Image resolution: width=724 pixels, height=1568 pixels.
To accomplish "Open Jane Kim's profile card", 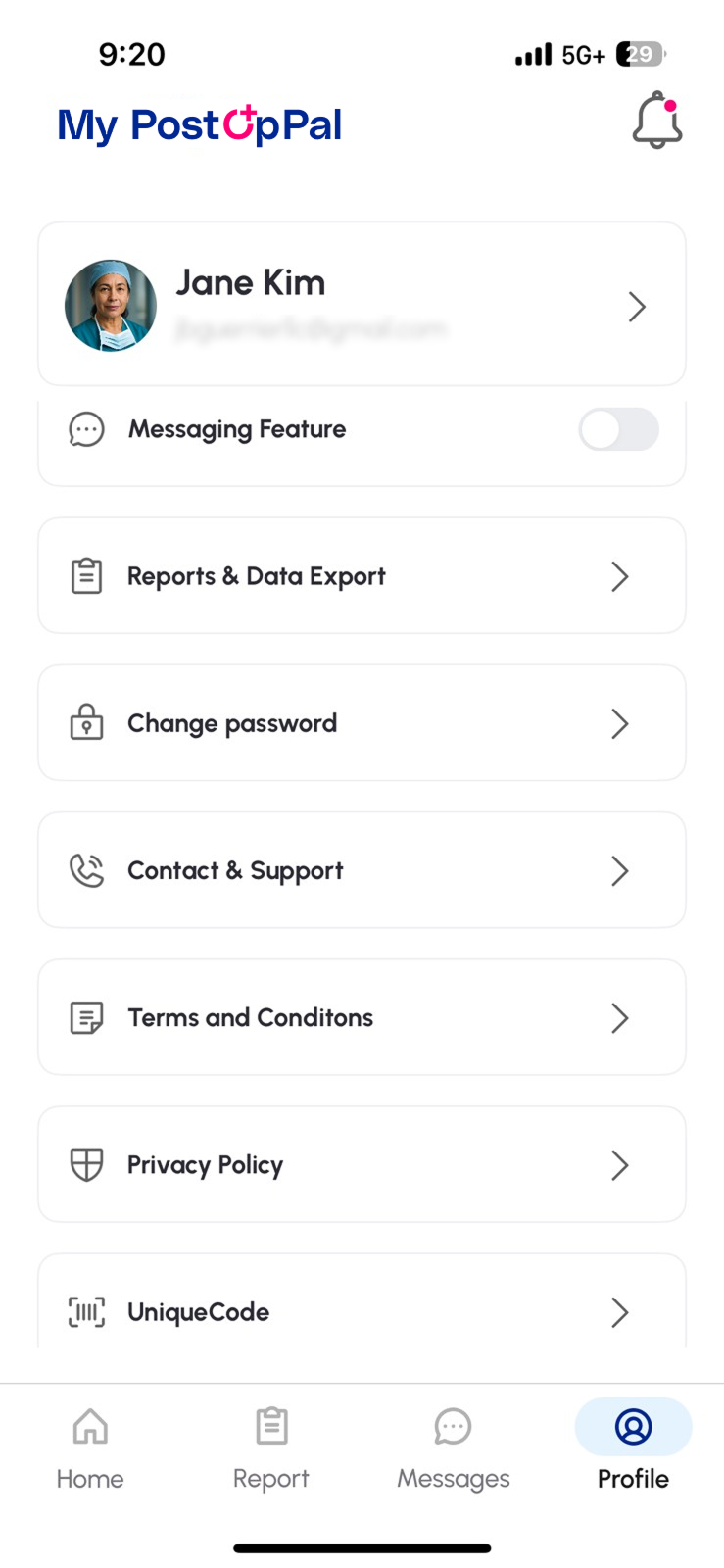I will 362,304.
